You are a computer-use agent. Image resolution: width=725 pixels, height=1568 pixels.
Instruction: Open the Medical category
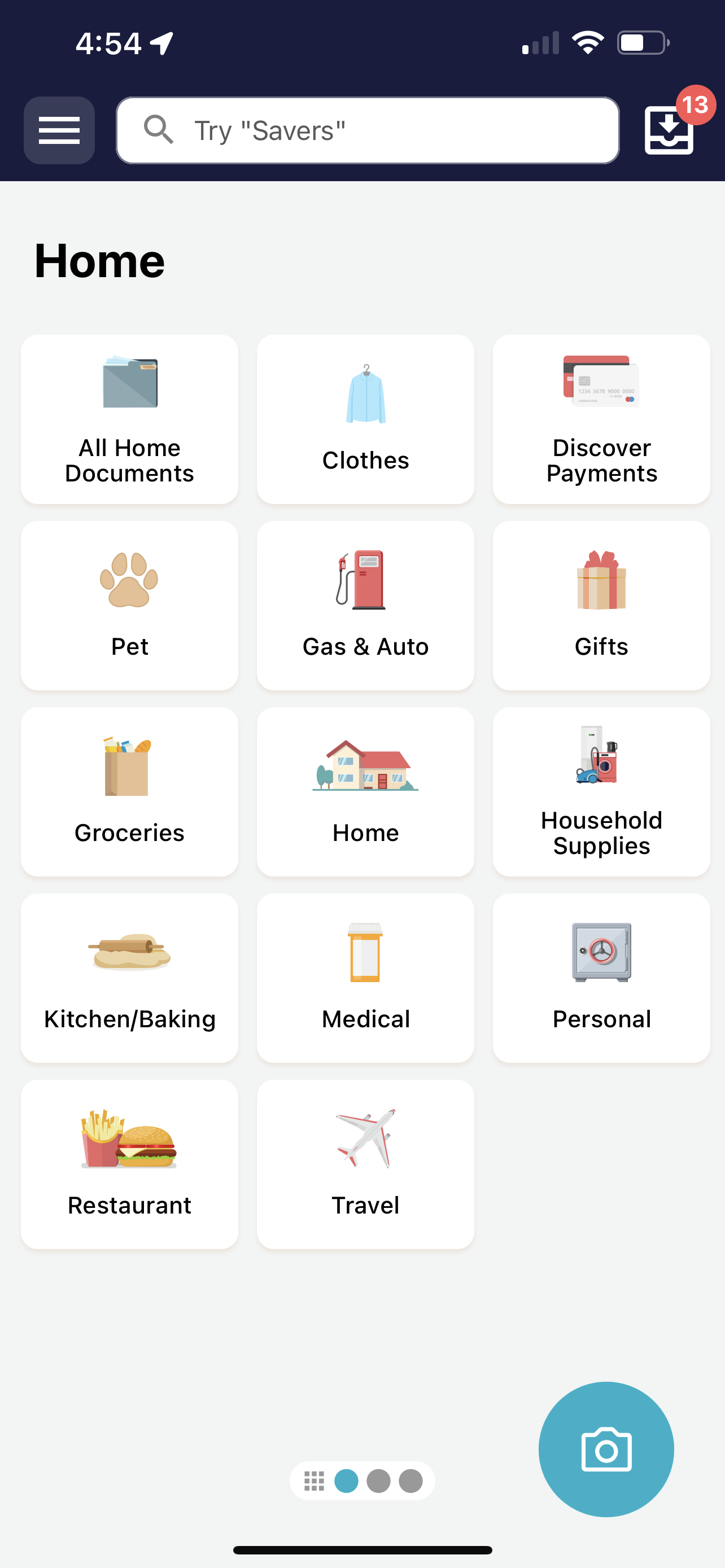coord(365,978)
